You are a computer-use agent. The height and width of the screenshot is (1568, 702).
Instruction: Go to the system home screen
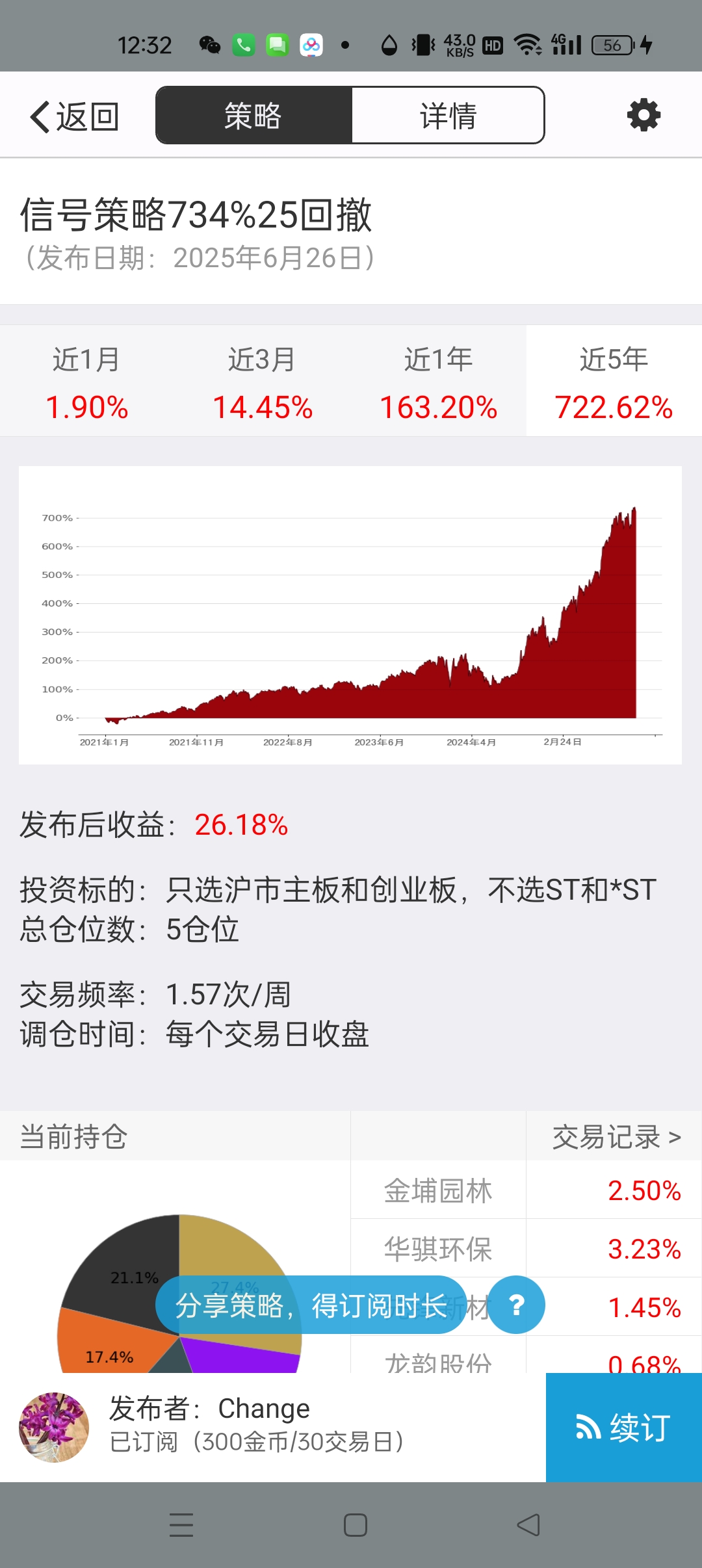point(356,1525)
